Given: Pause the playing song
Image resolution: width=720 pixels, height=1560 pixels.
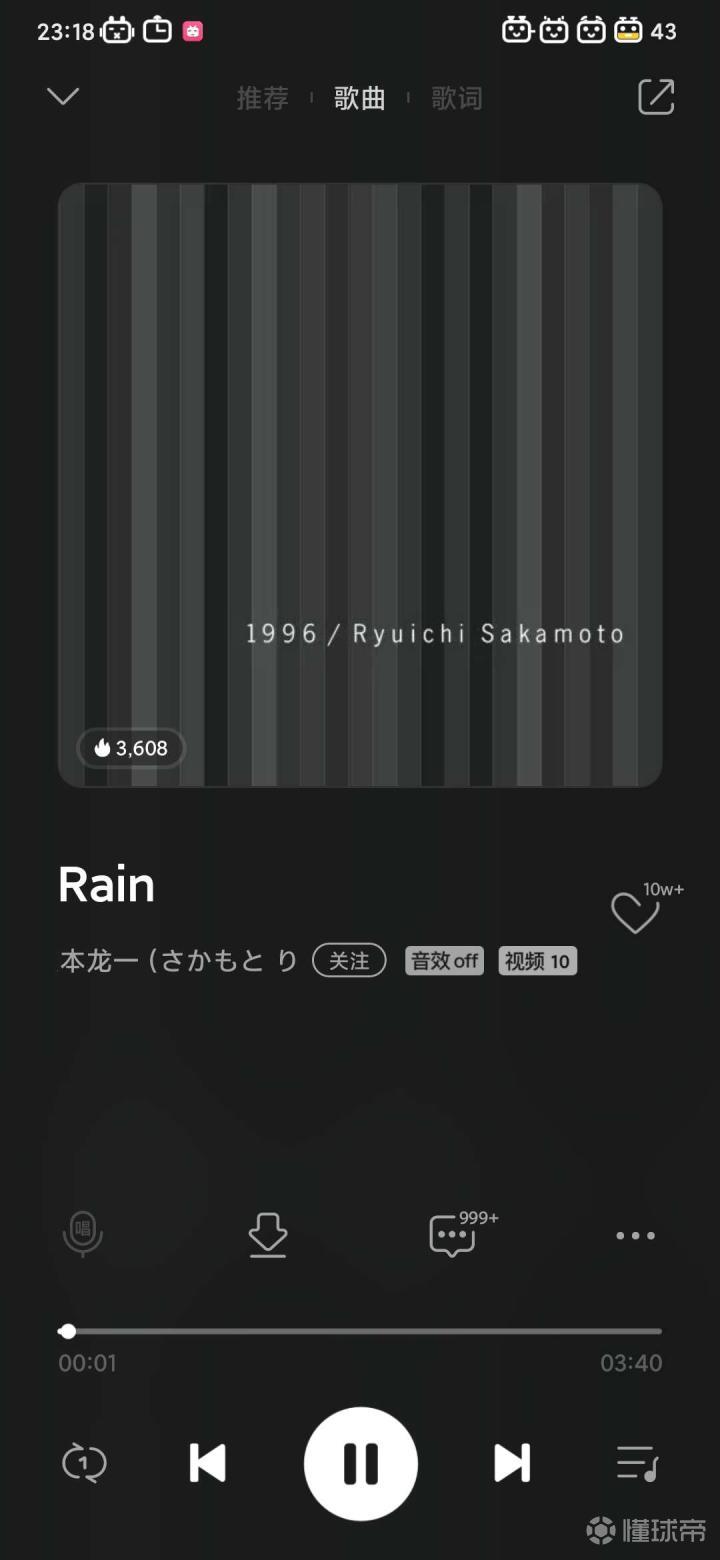Looking at the screenshot, I should [360, 1463].
